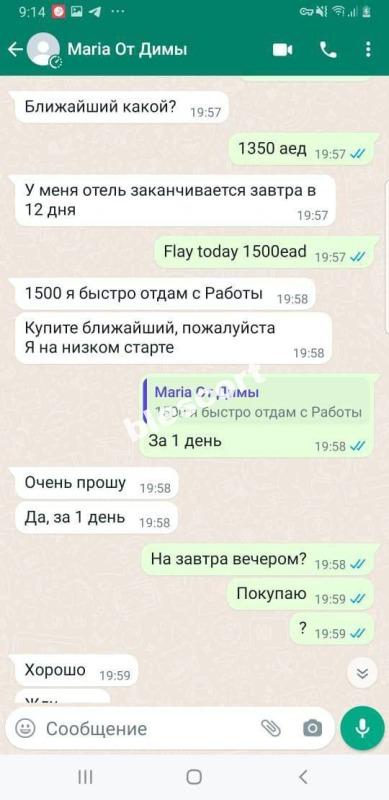Viewport: 389px width, 800px height.
Task: Jump to the latest messages
Action: (362, 673)
